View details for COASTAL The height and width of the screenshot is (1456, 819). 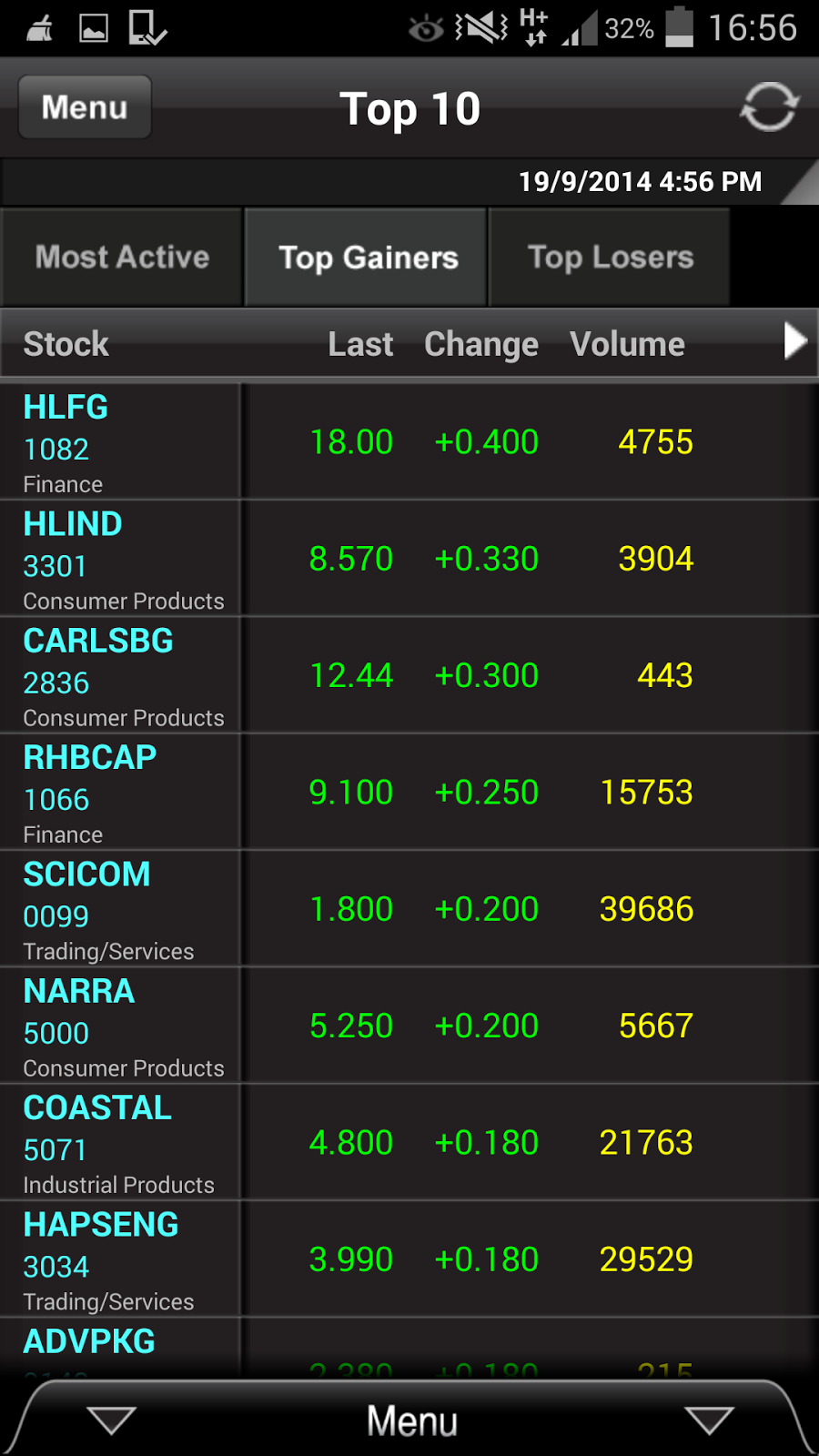409,1142
